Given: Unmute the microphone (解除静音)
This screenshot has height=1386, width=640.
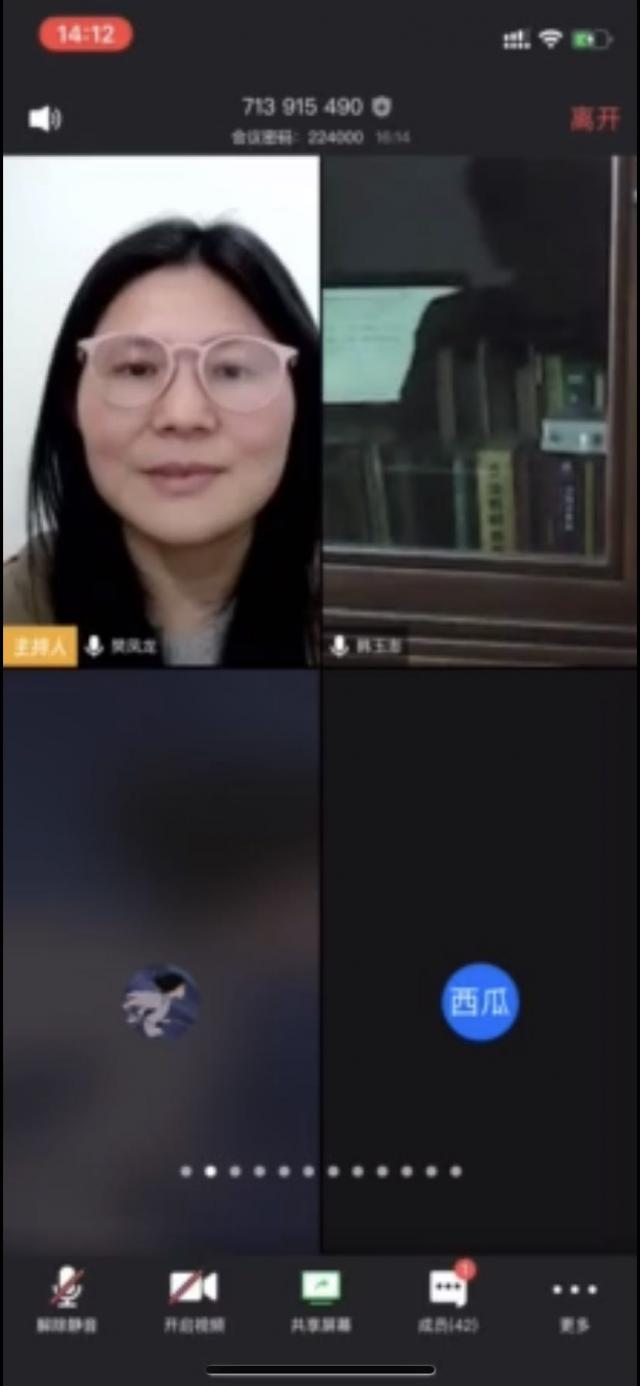Looking at the screenshot, I should [67, 1299].
